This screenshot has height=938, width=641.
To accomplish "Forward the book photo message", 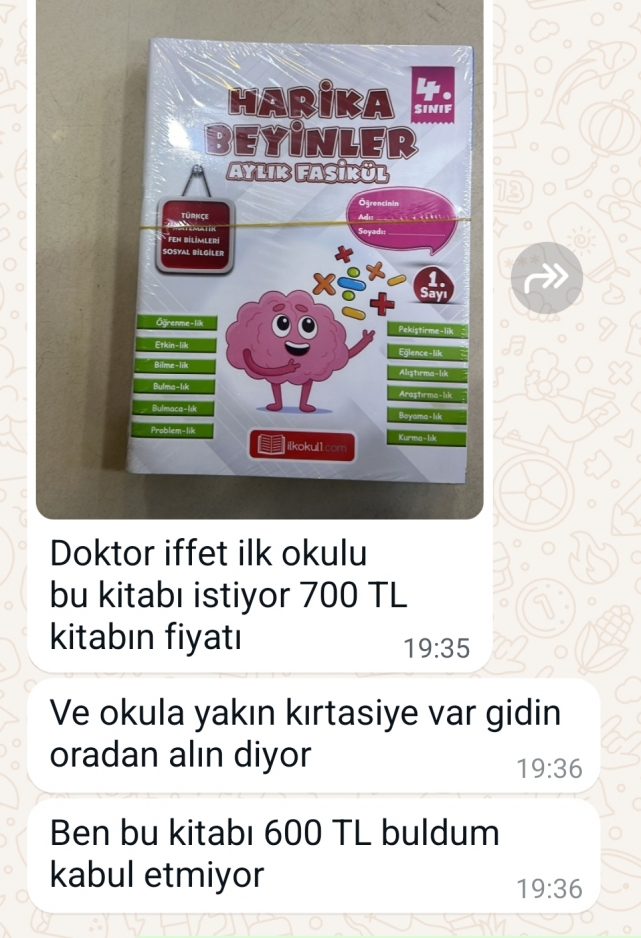I will coord(547,278).
